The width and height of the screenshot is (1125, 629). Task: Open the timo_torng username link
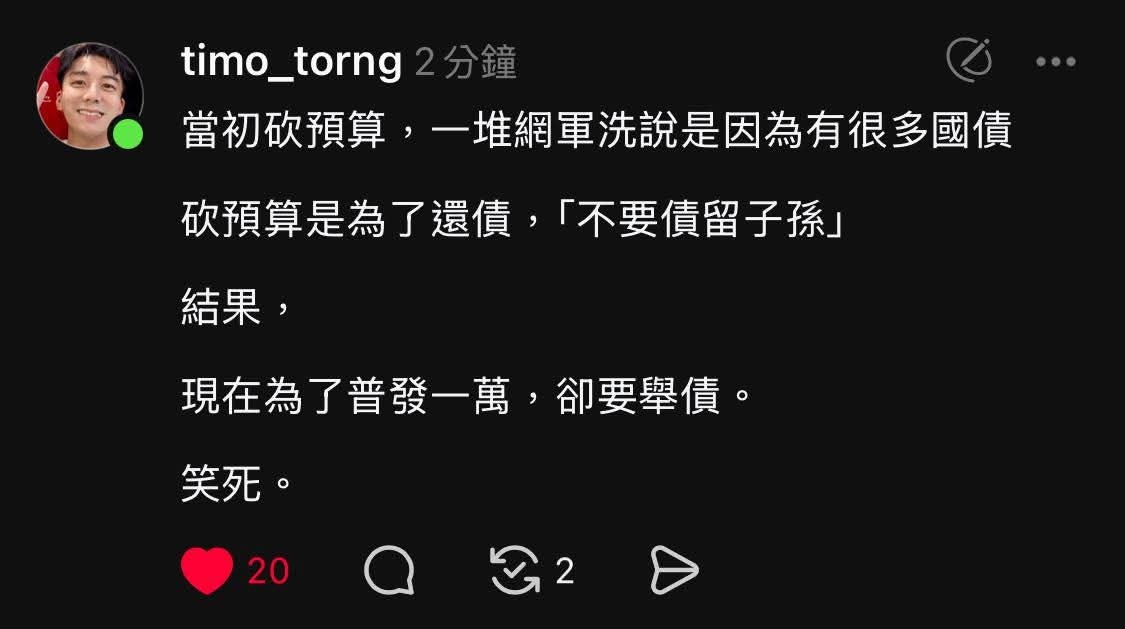pyautogui.click(x=291, y=62)
